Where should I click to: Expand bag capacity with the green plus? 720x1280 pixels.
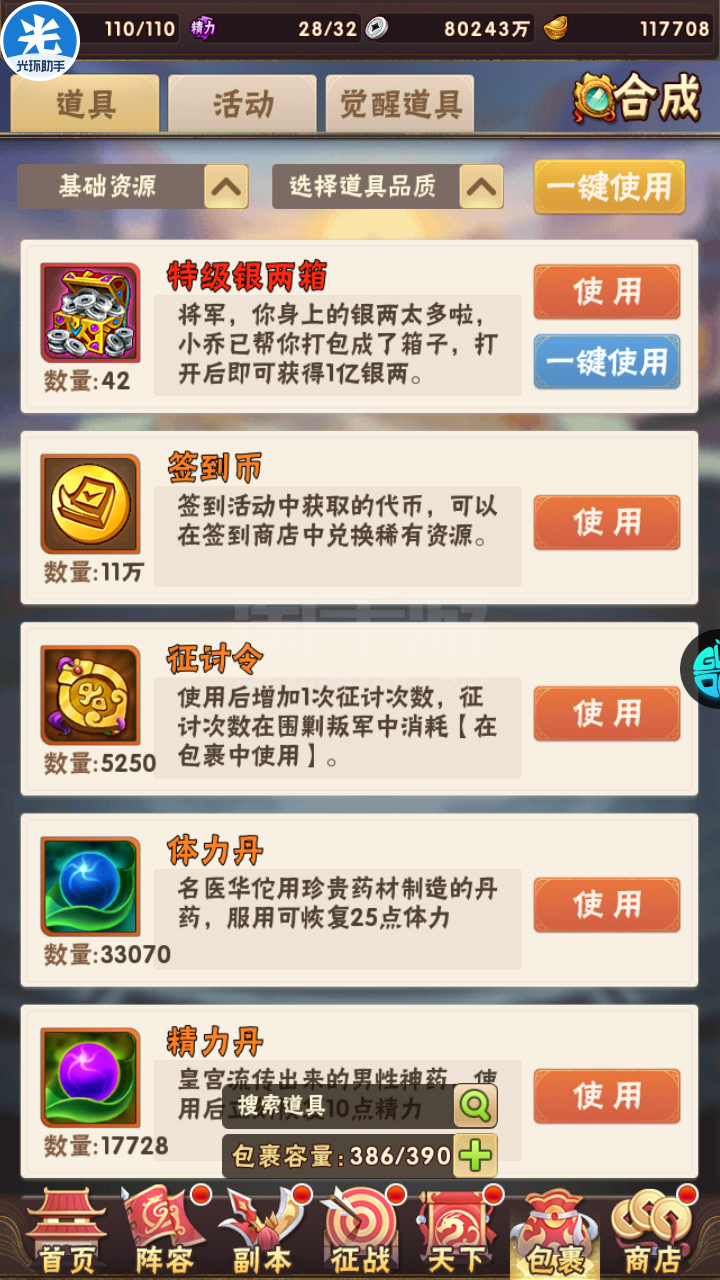(x=475, y=1156)
